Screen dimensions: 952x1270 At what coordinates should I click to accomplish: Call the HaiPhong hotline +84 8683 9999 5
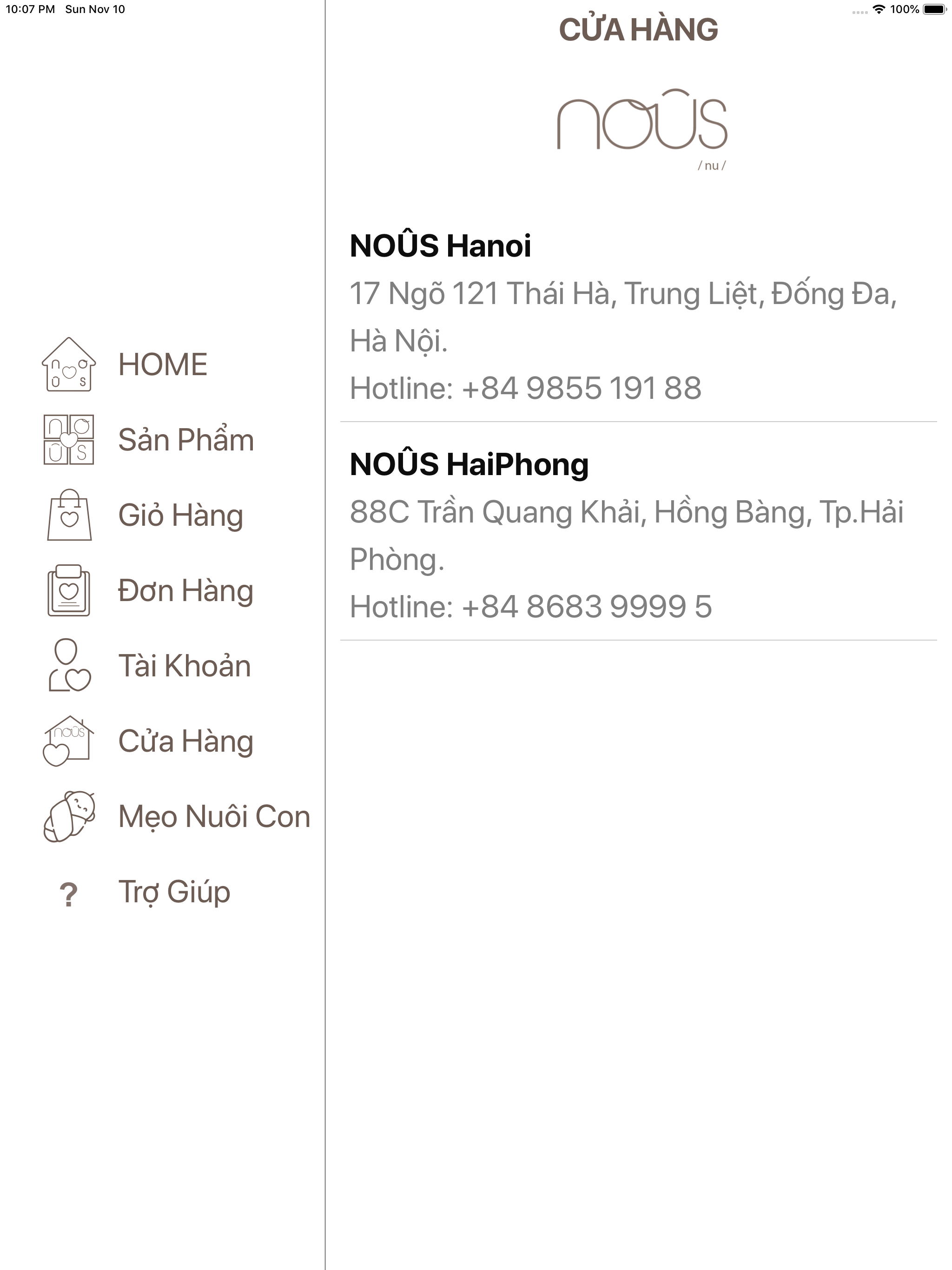point(531,606)
